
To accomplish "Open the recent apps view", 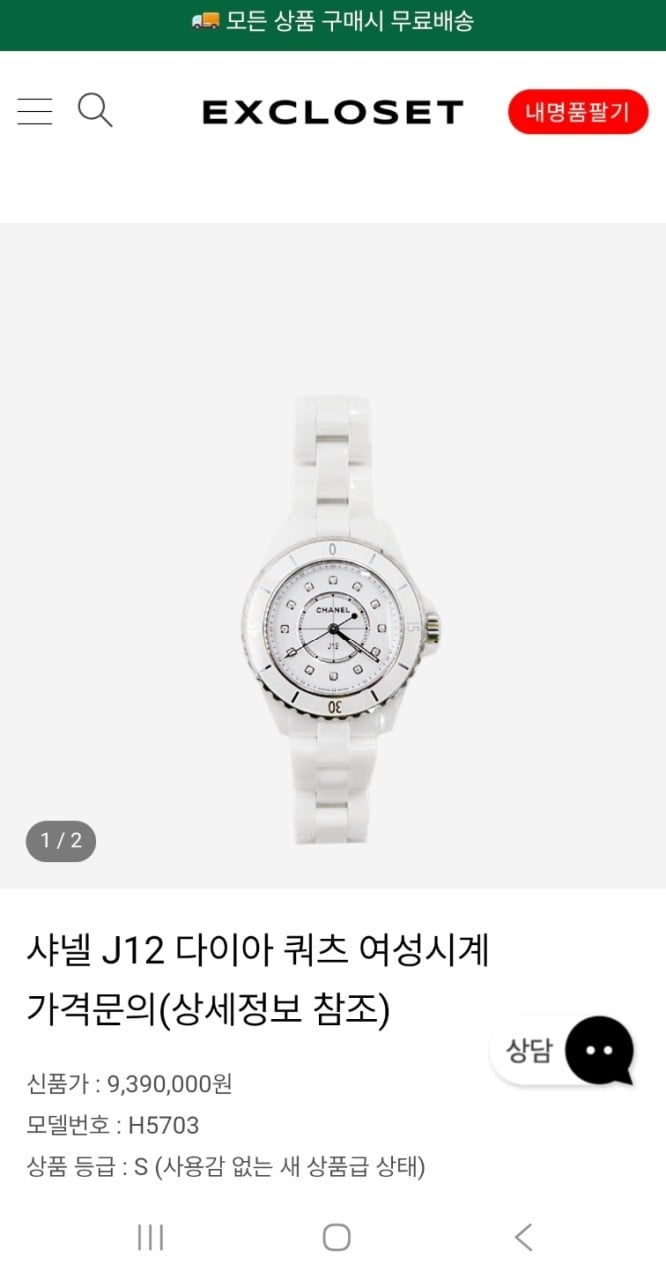I will click(x=150, y=1237).
